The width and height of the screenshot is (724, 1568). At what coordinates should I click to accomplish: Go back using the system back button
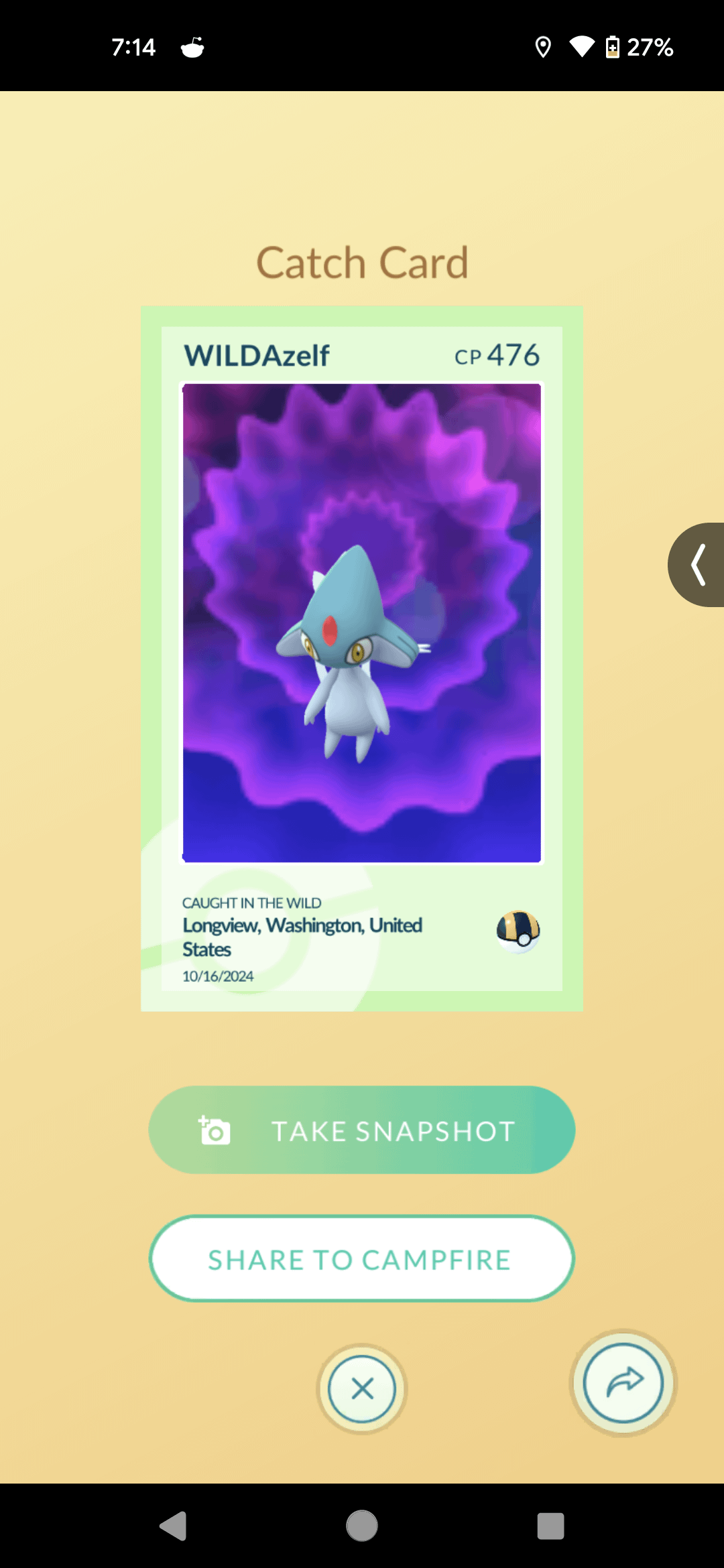point(174,1526)
